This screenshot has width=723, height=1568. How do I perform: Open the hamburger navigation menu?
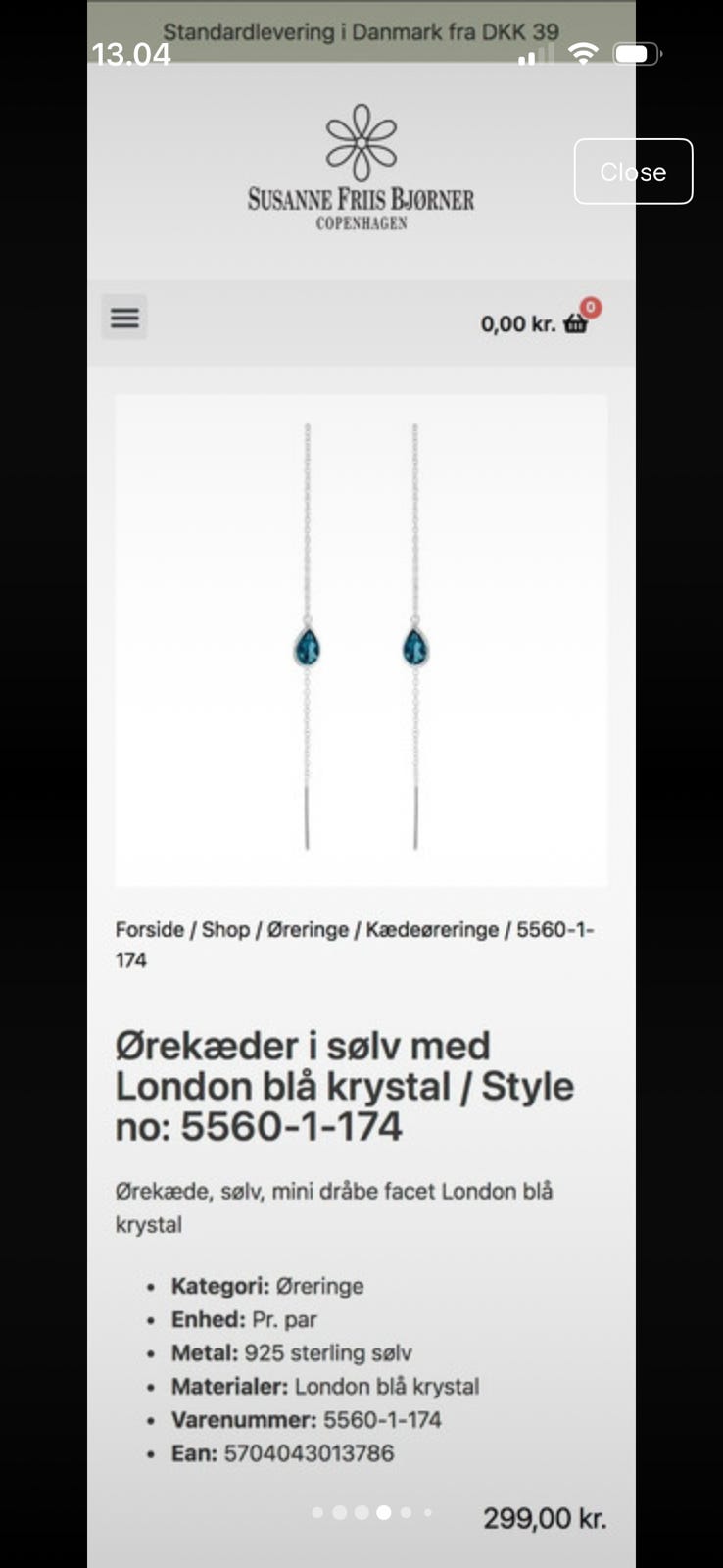(124, 318)
